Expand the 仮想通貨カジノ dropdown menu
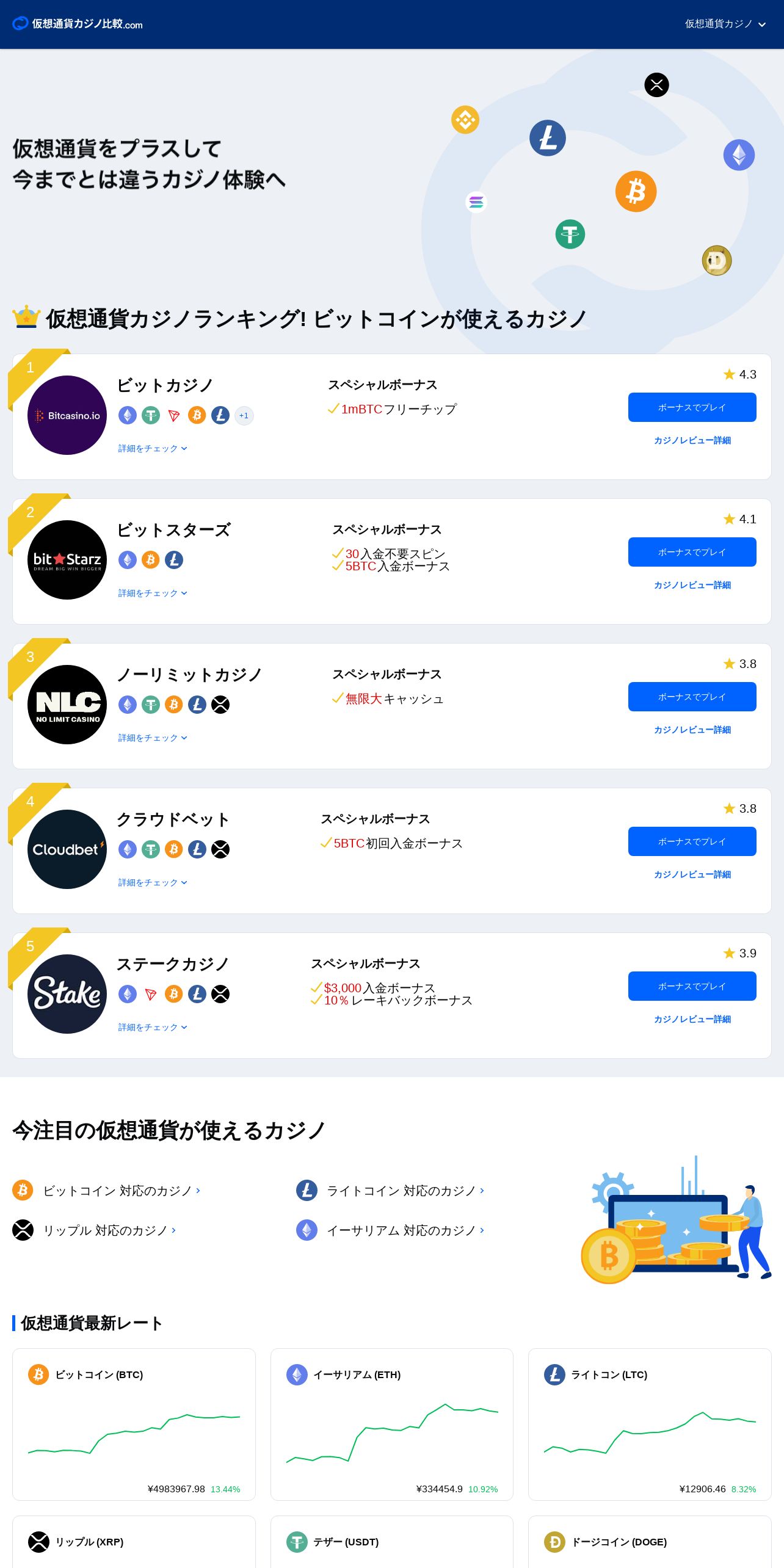This screenshot has height=1568, width=784. coord(725,24)
